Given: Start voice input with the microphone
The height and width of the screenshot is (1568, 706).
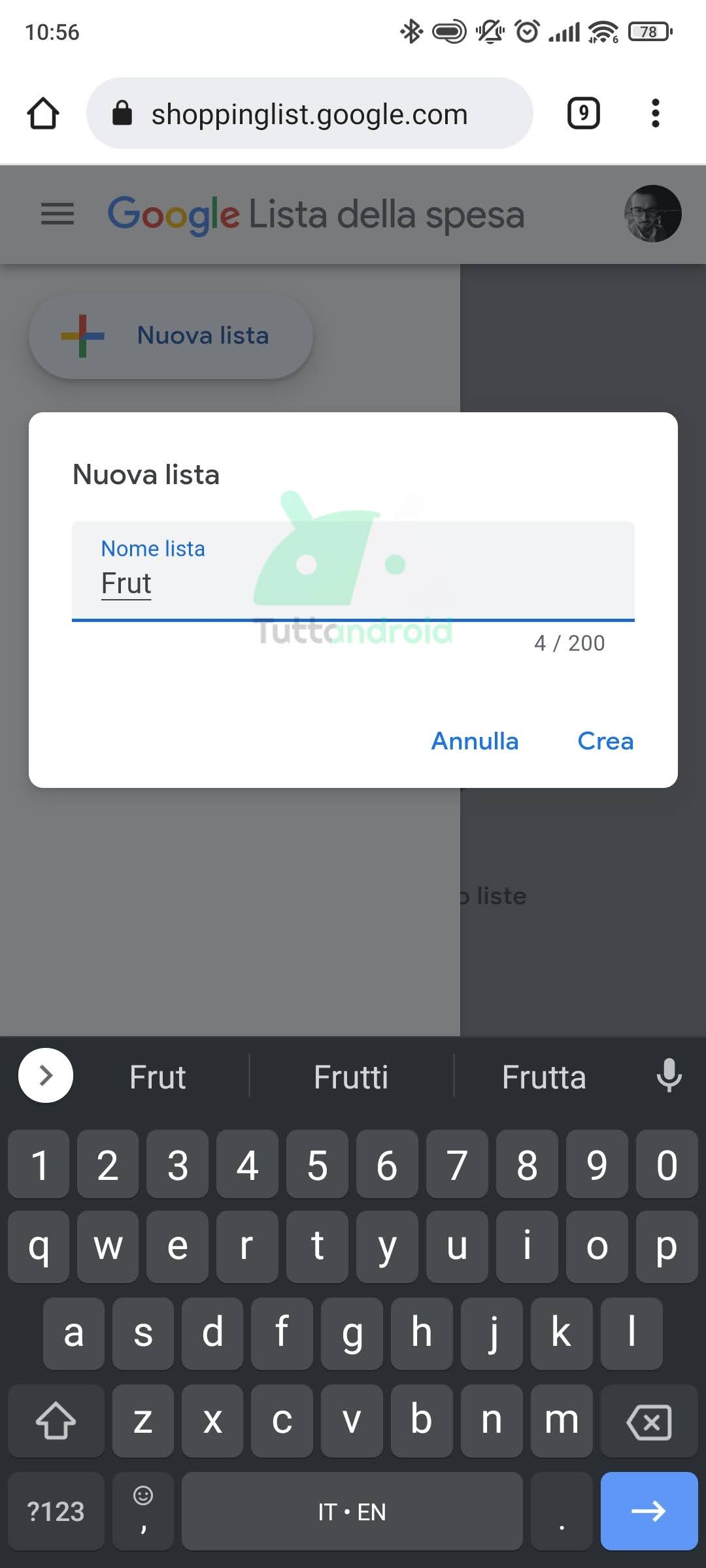Looking at the screenshot, I should 669,1075.
